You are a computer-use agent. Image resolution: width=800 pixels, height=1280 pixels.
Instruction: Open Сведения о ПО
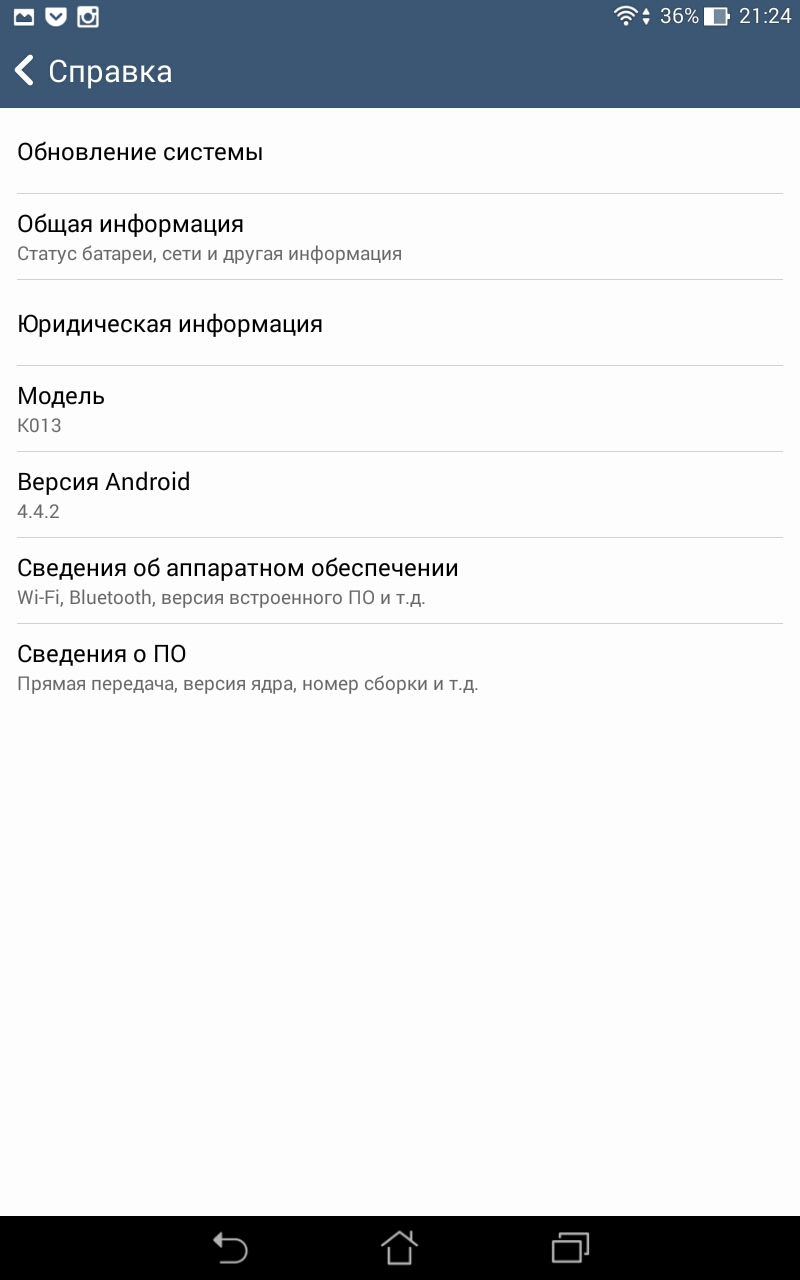tap(400, 667)
